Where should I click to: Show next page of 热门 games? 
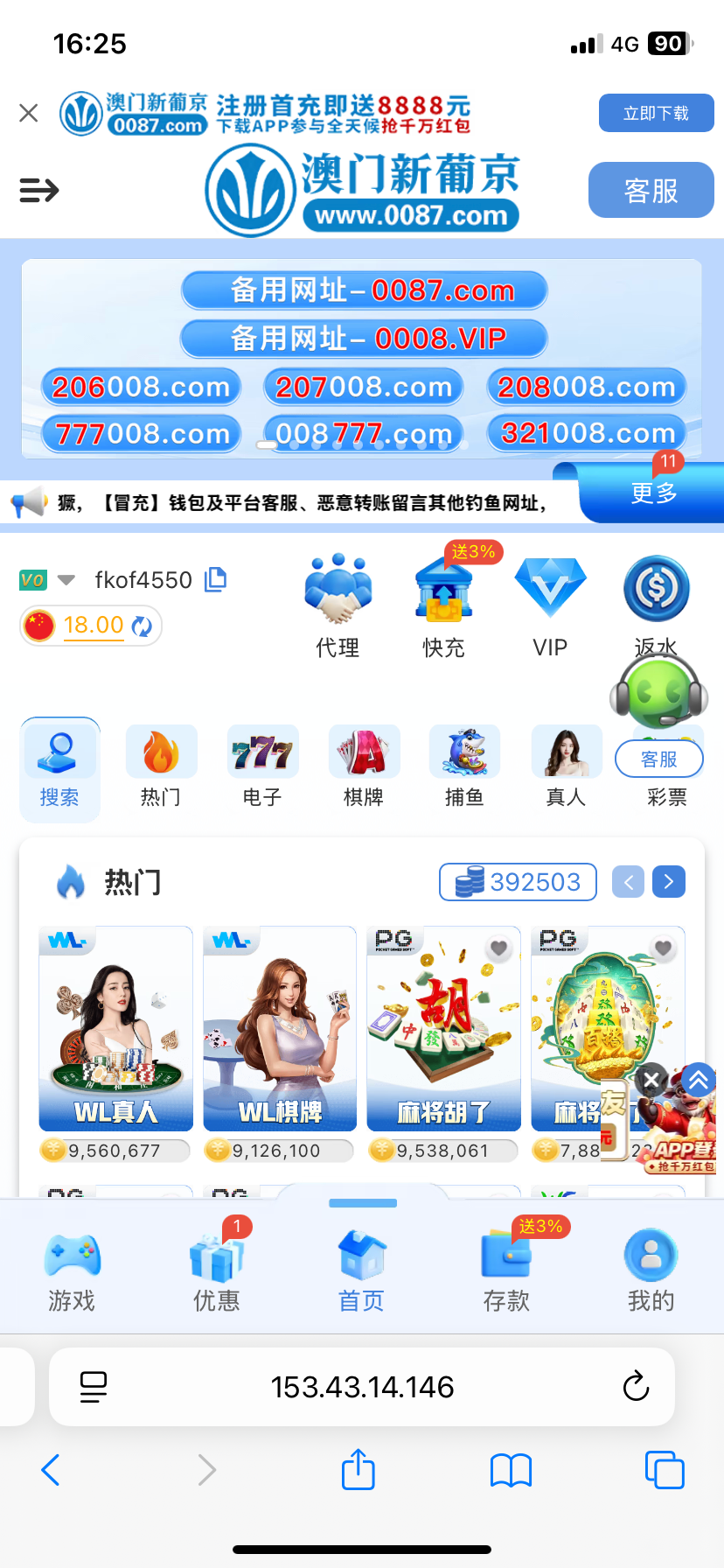click(x=669, y=882)
